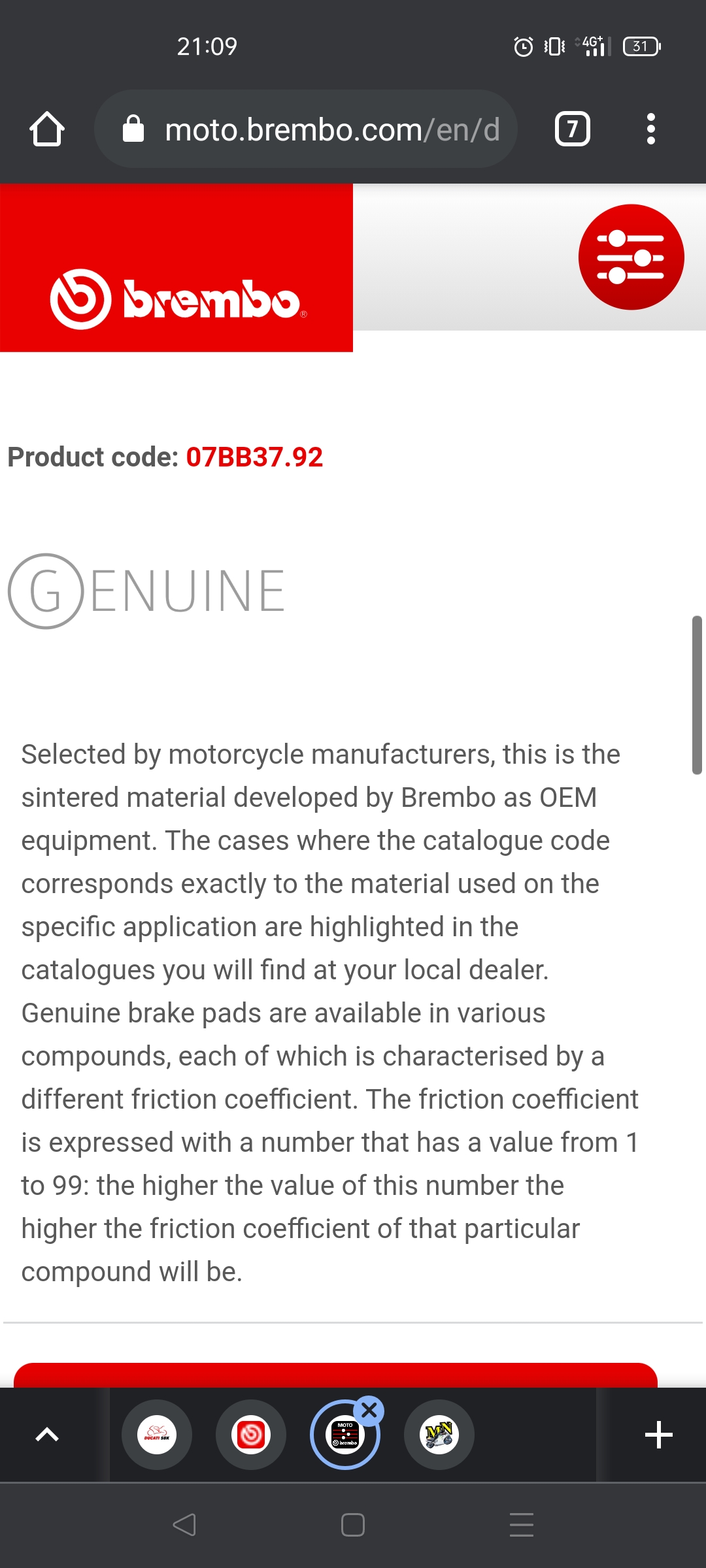Switch to the red Brembo disc tab
Viewport: 706px width, 1568px height.
click(251, 1435)
